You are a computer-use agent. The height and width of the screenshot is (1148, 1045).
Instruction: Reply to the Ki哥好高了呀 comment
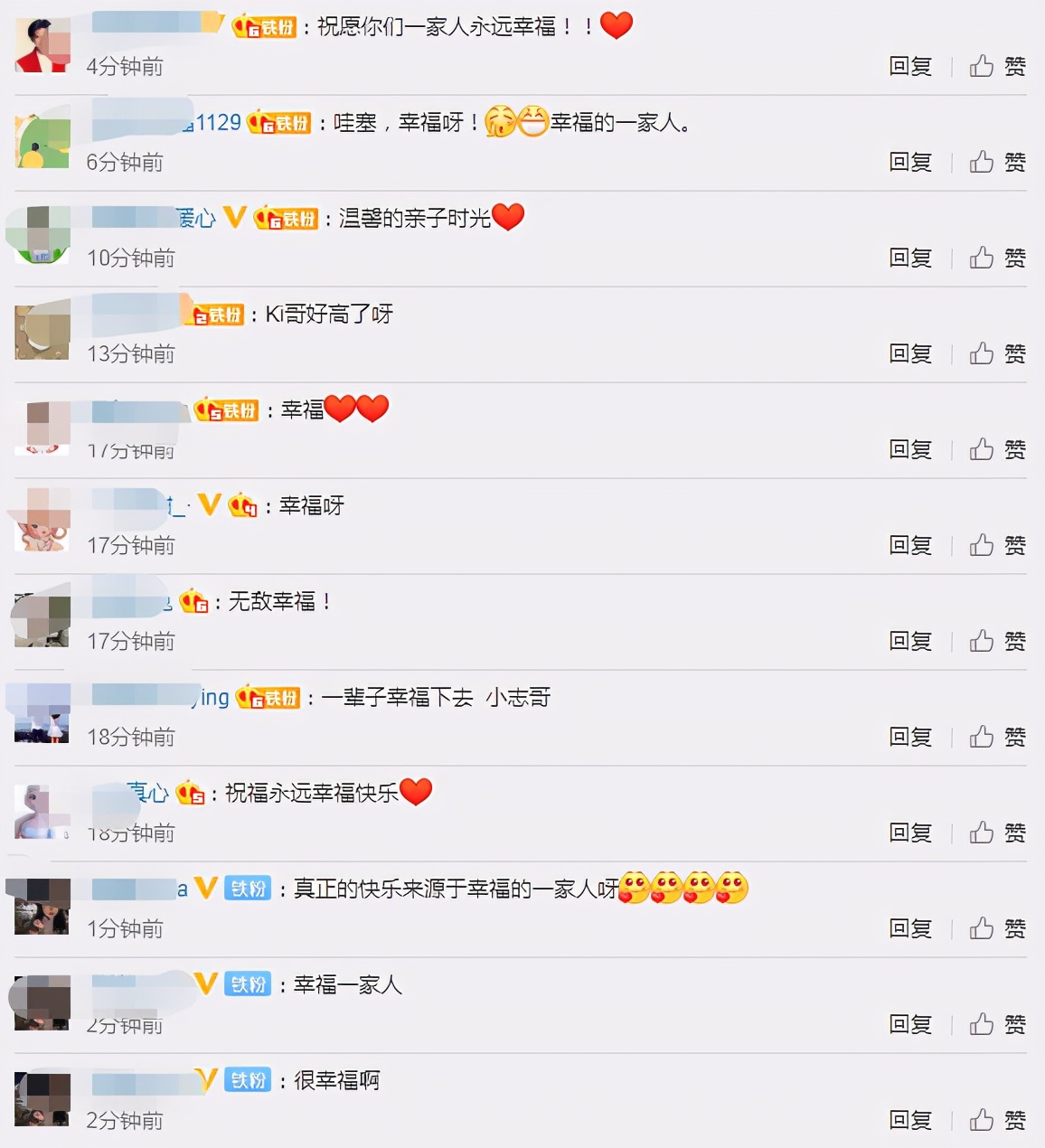[910, 353]
